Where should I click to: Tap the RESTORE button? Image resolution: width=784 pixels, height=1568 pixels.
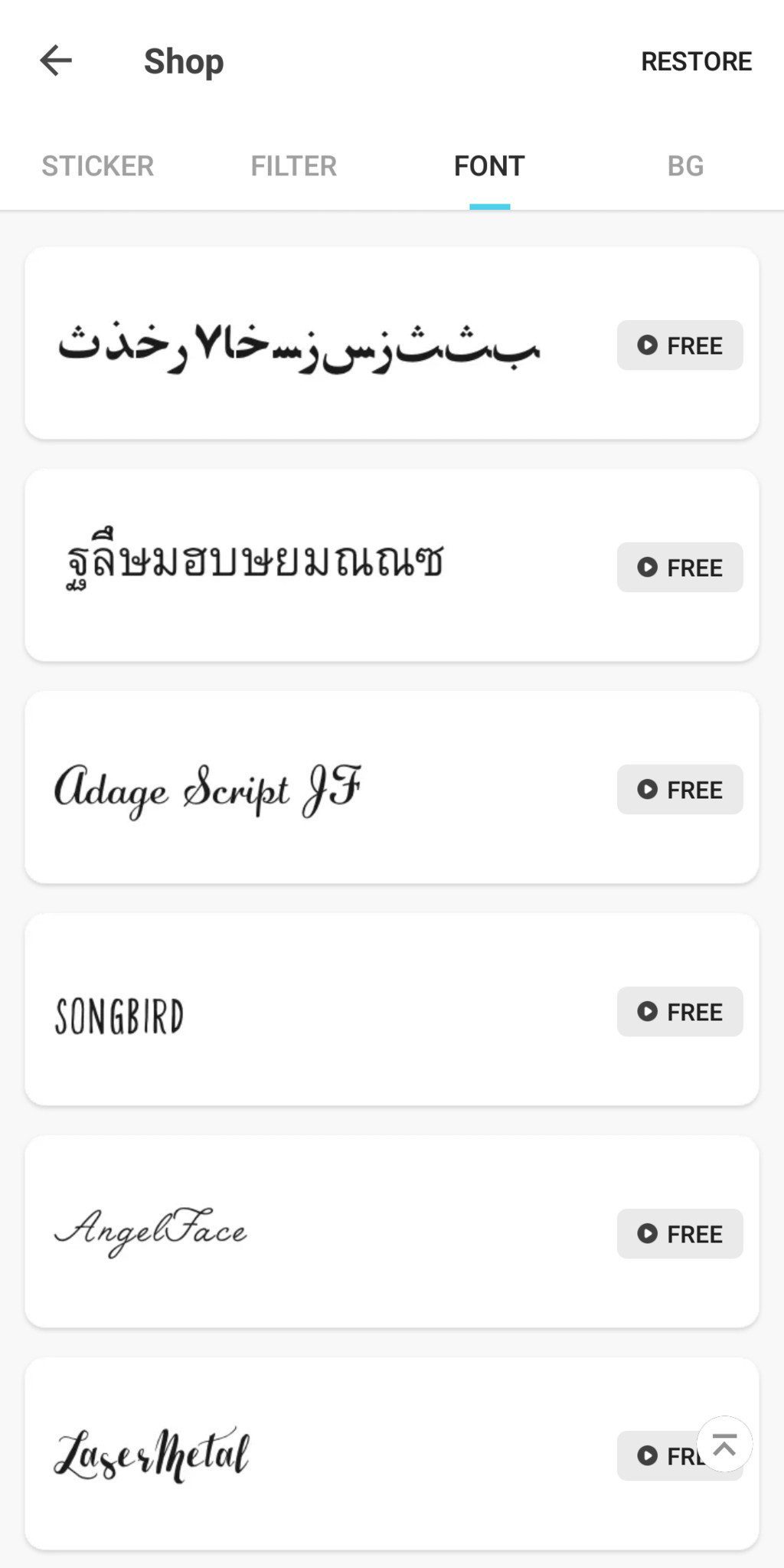696,61
